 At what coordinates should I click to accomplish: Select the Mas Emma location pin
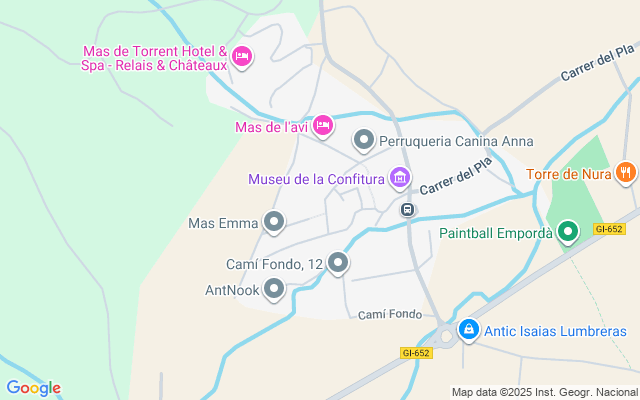(274, 222)
